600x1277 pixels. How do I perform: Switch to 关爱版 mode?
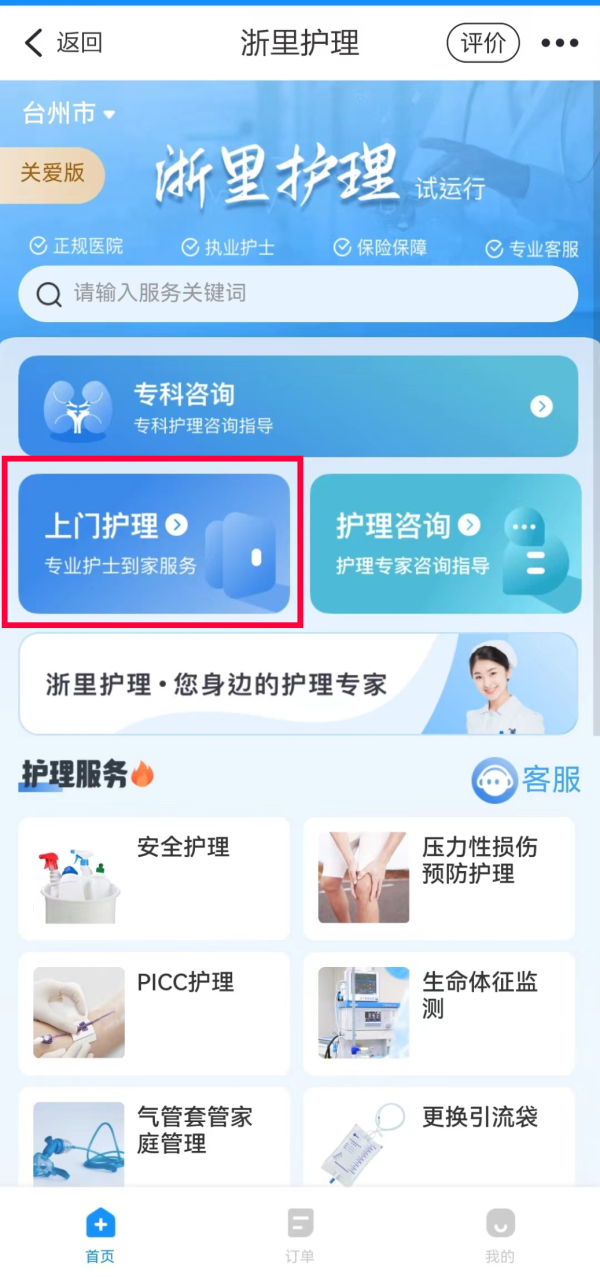tap(52, 173)
